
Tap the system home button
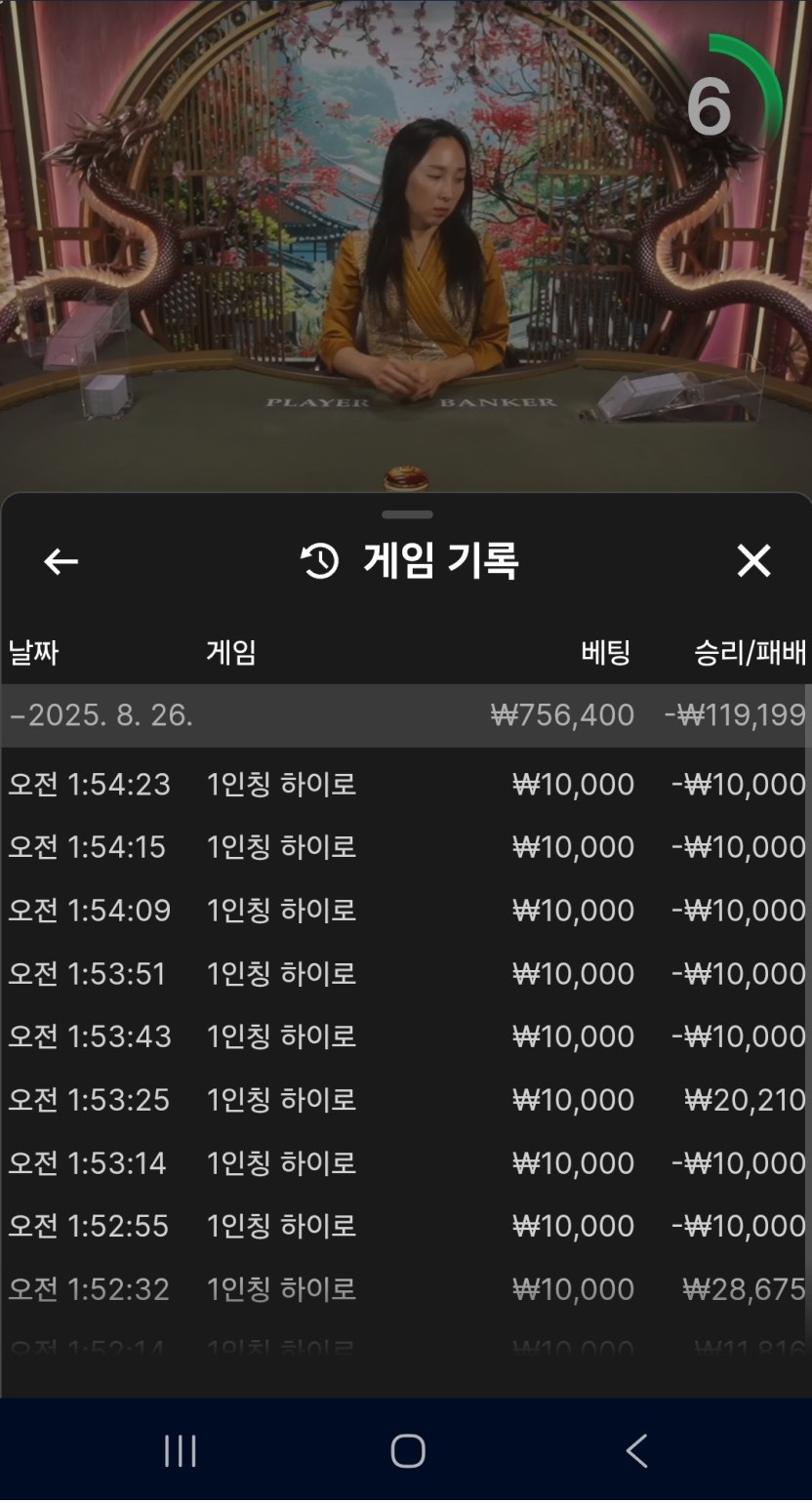407,1451
